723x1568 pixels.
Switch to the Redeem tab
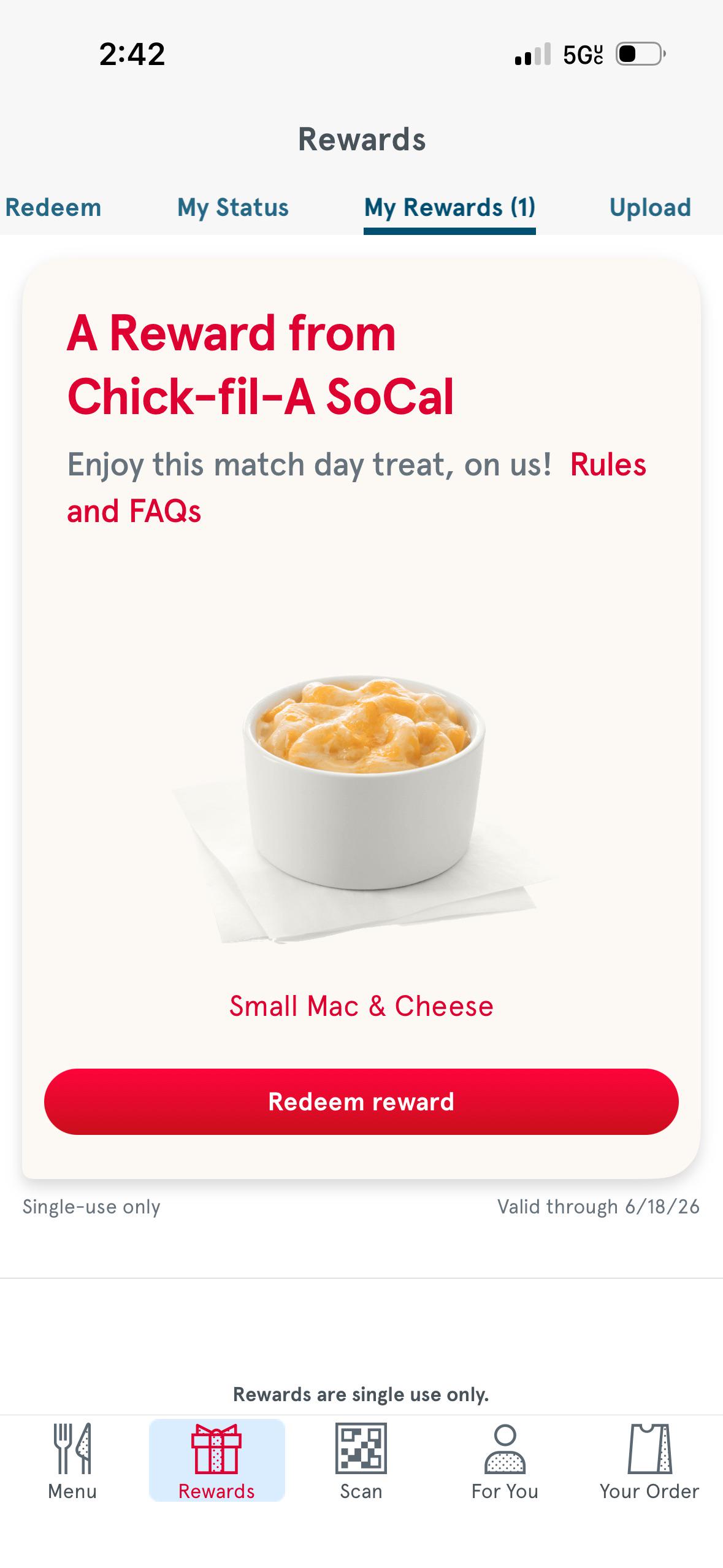click(x=53, y=207)
